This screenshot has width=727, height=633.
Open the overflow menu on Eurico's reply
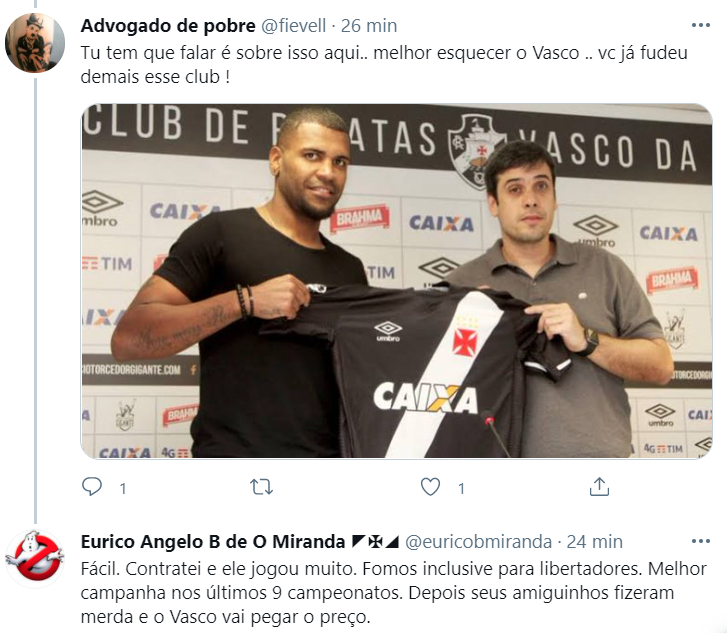coord(700,542)
